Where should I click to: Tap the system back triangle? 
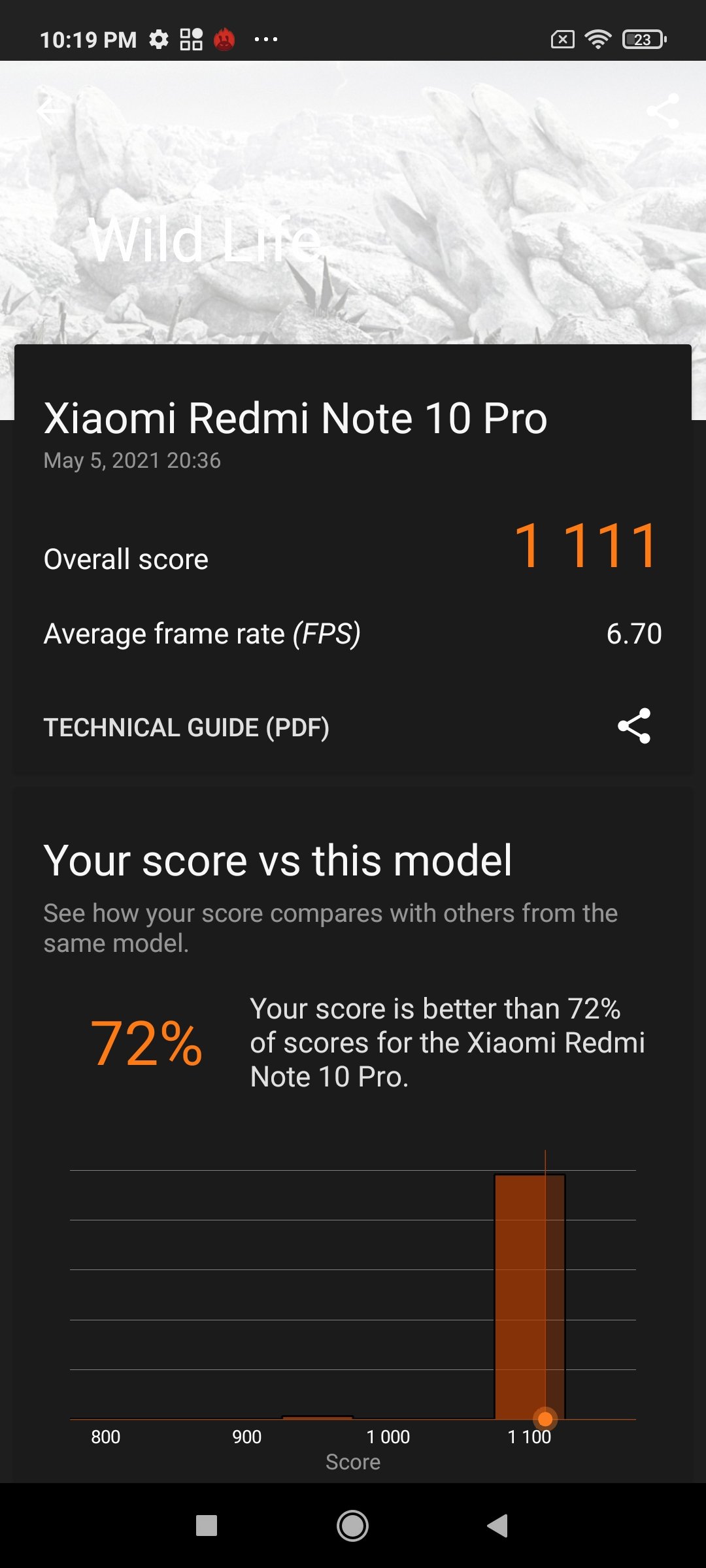(498, 1526)
